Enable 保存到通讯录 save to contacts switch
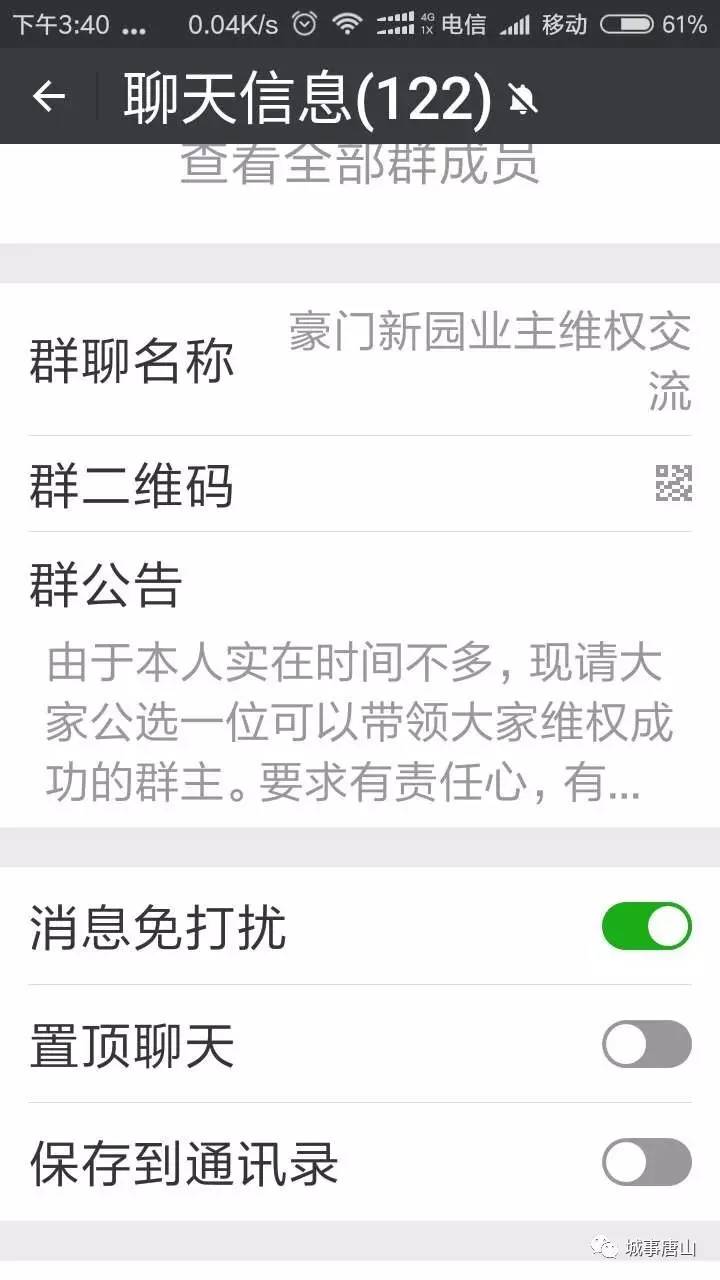This screenshot has width=720, height=1280. click(646, 1162)
